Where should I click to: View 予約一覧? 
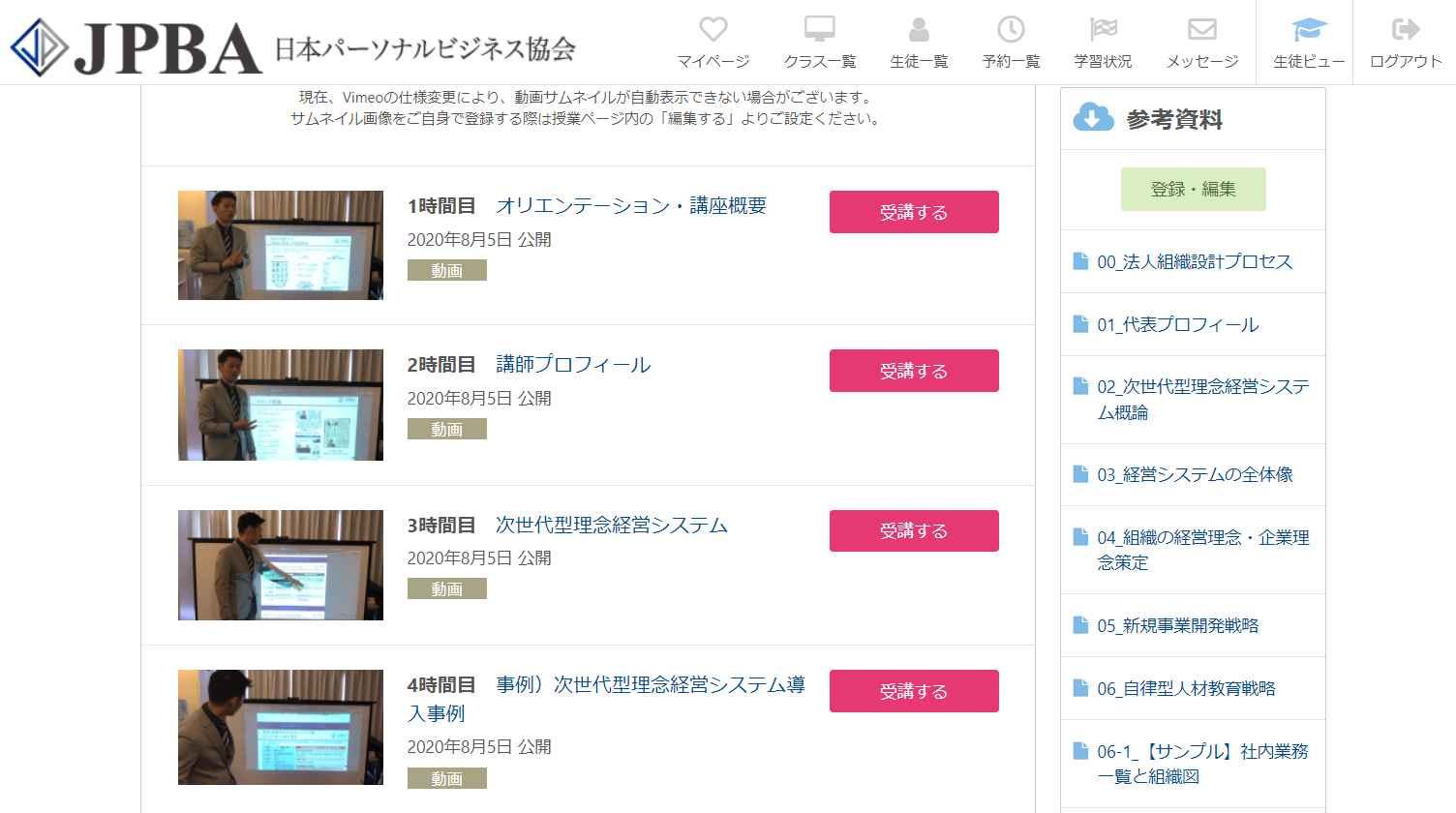pyautogui.click(x=1011, y=44)
